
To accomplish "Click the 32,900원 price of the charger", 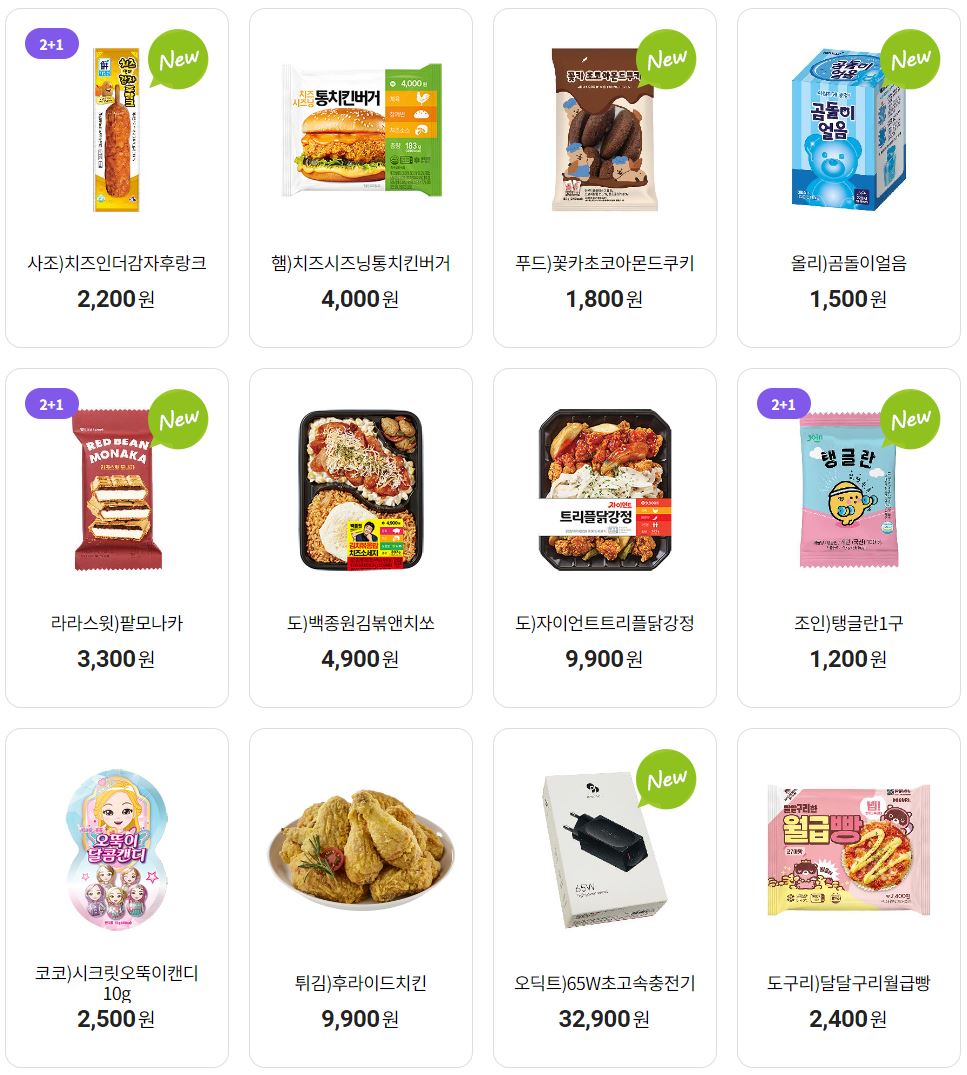I will point(604,1020).
